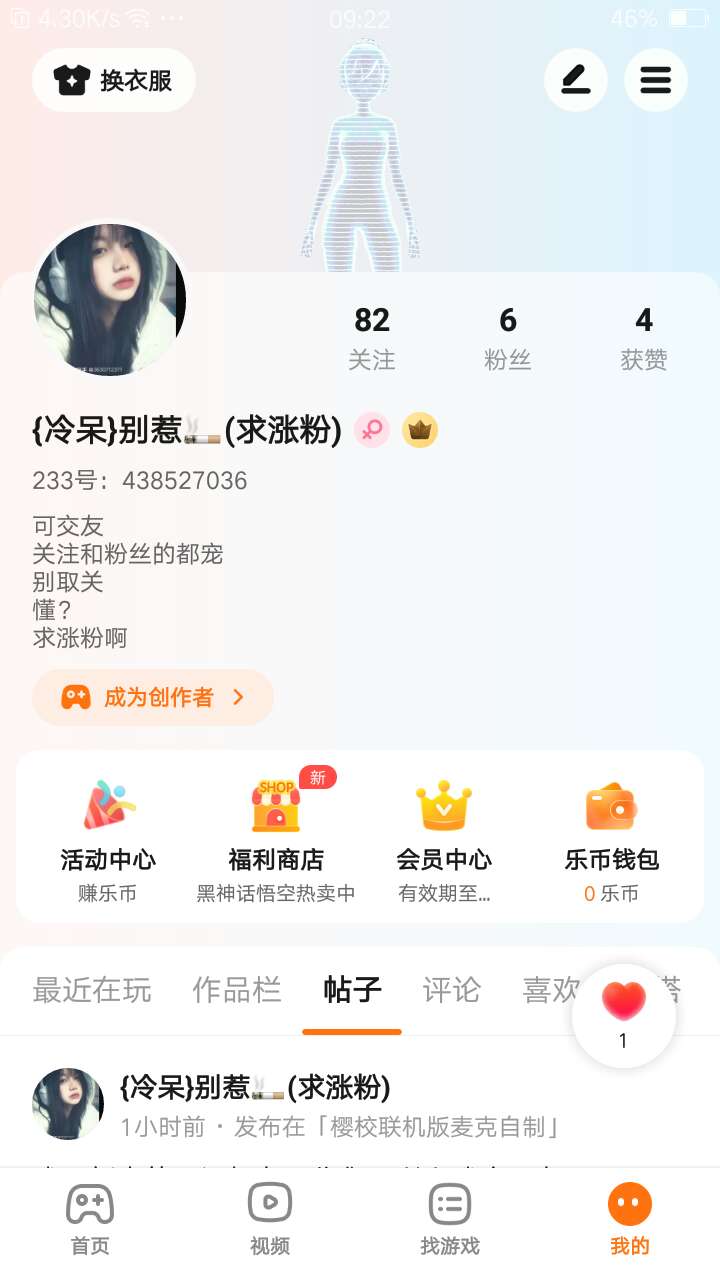
Task: Tap the floating red heart button
Action: (x=624, y=1015)
